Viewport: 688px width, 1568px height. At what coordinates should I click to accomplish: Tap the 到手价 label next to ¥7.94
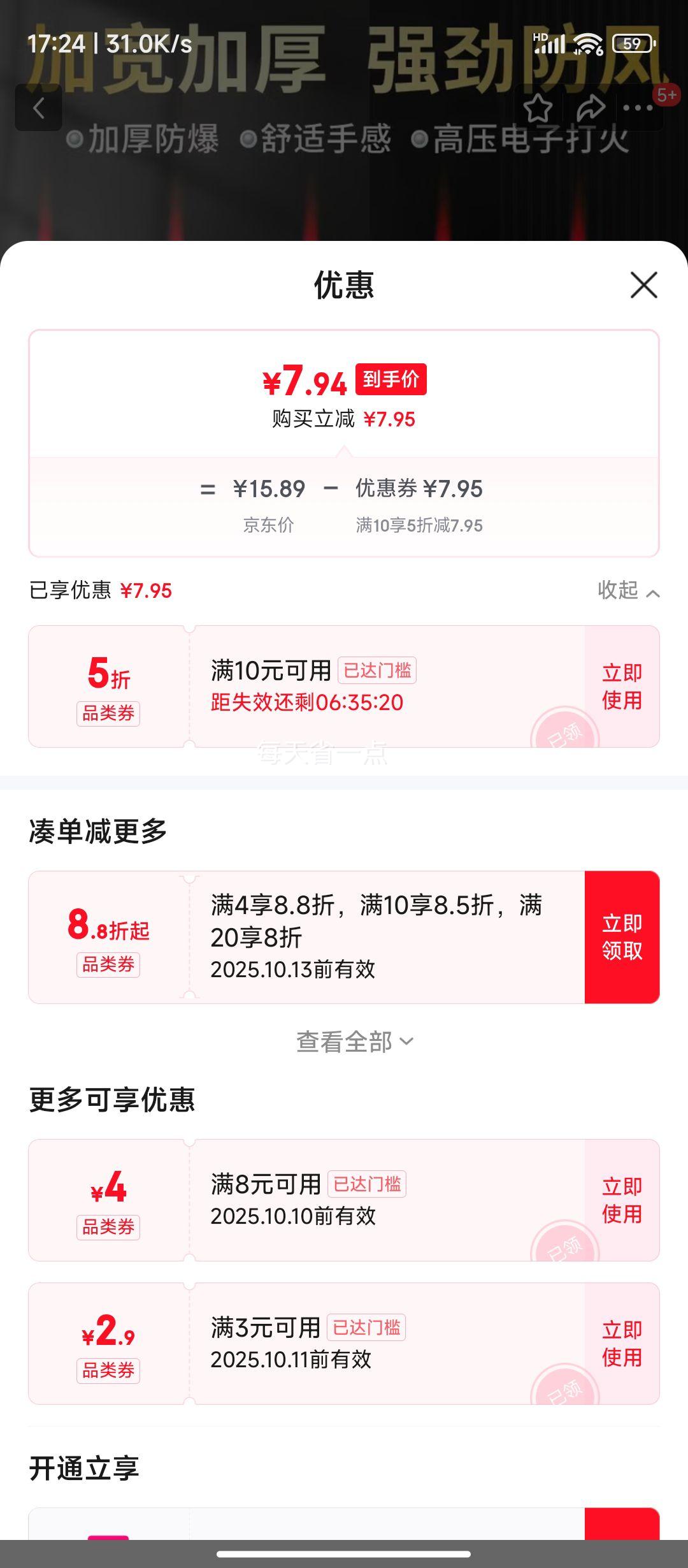[391, 379]
